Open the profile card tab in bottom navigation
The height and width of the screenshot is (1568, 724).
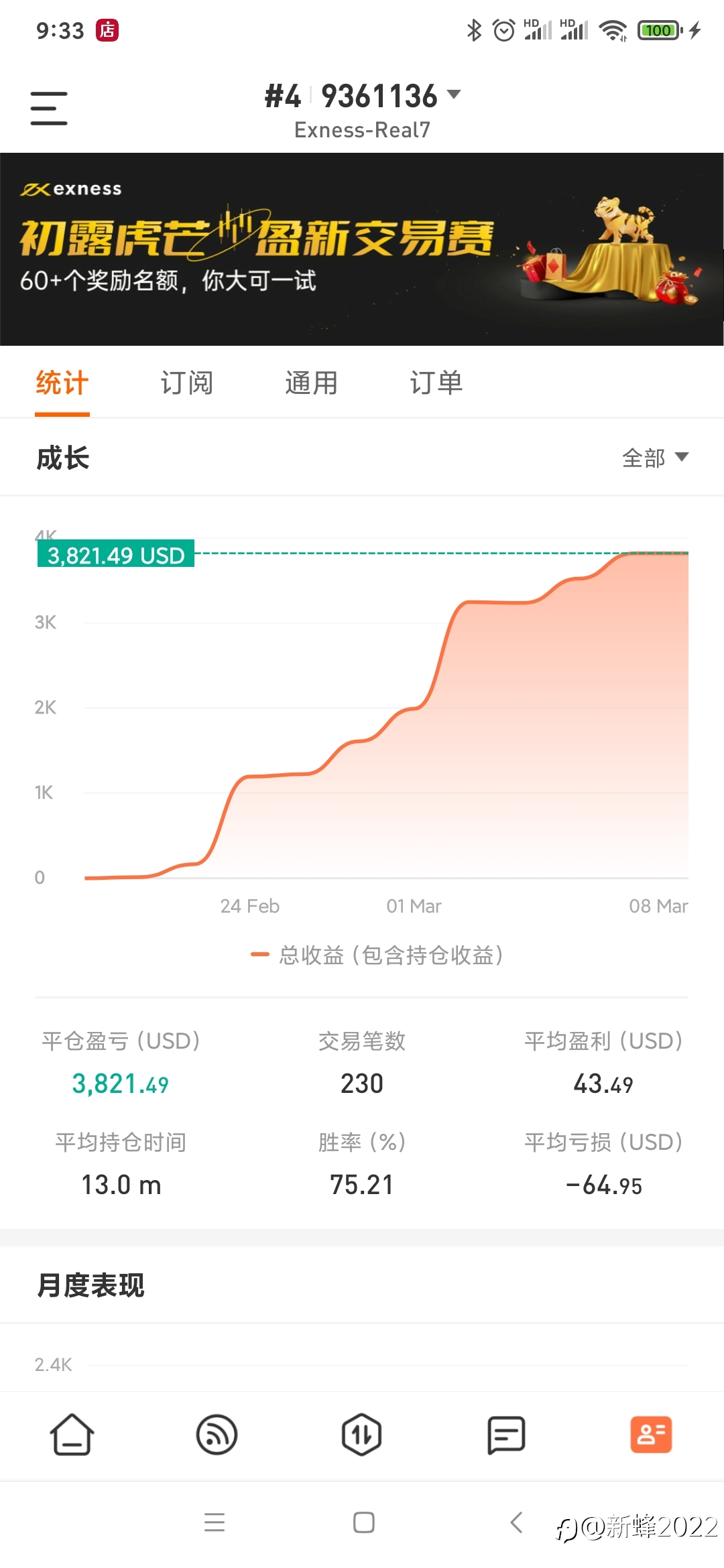[651, 1435]
